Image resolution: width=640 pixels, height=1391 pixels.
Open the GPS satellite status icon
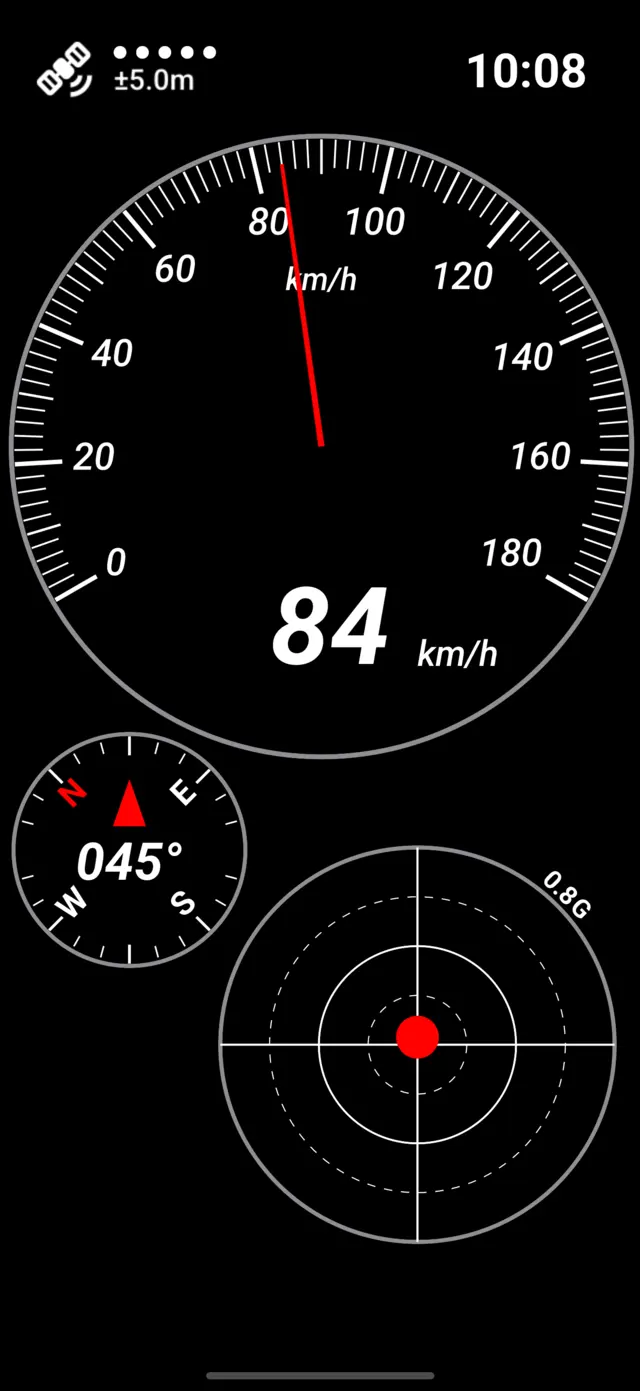coord(65,71)
